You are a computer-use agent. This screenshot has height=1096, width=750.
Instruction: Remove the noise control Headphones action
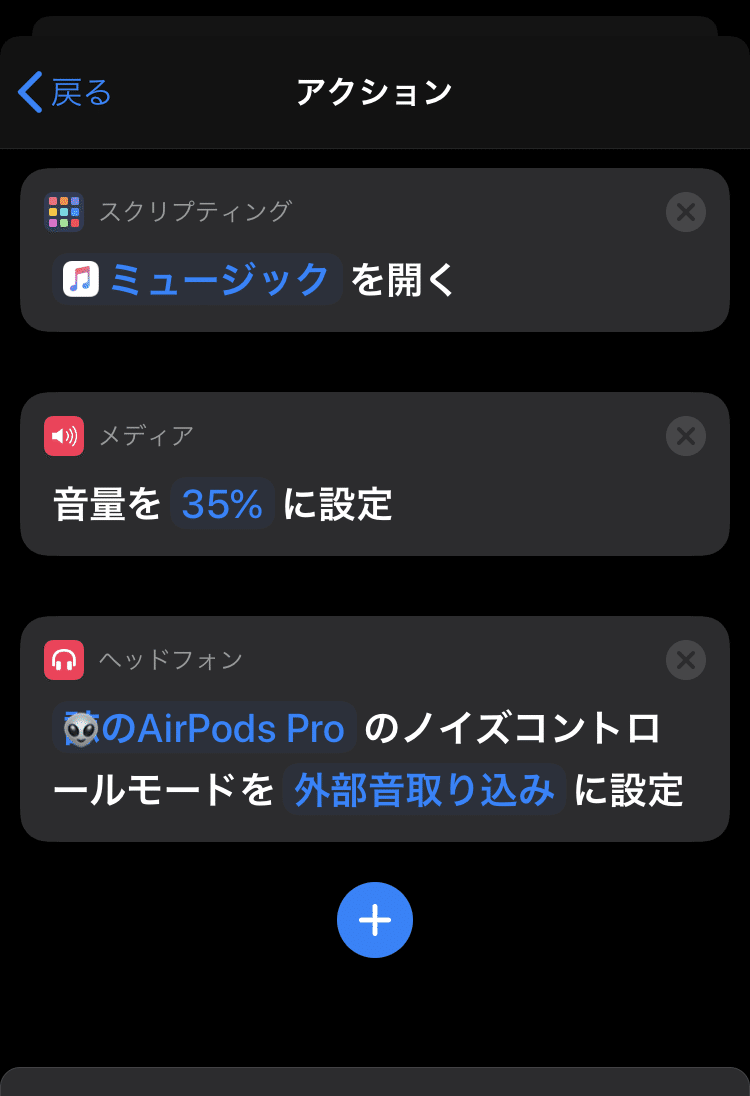click(686, 659)
